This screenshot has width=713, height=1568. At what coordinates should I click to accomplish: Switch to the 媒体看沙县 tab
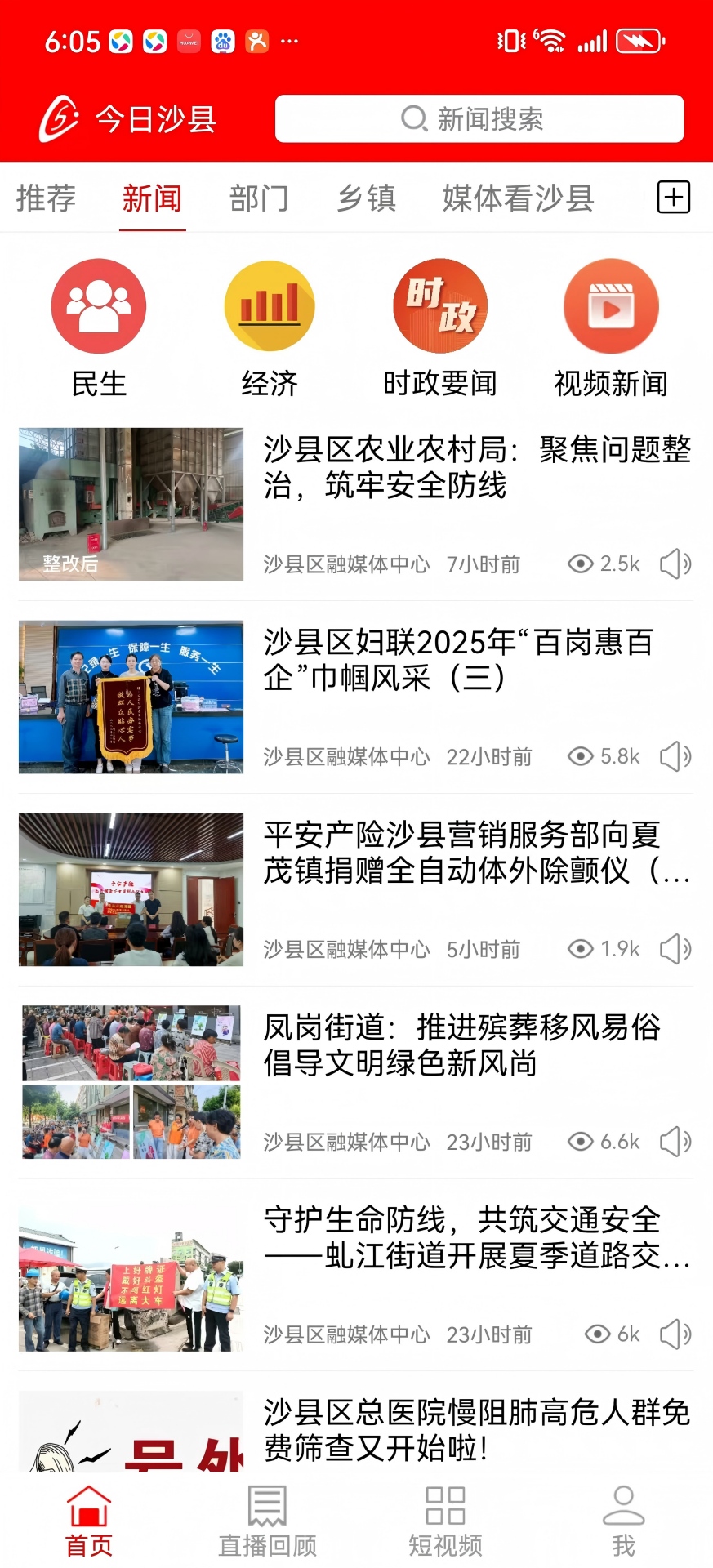(518, 198)
